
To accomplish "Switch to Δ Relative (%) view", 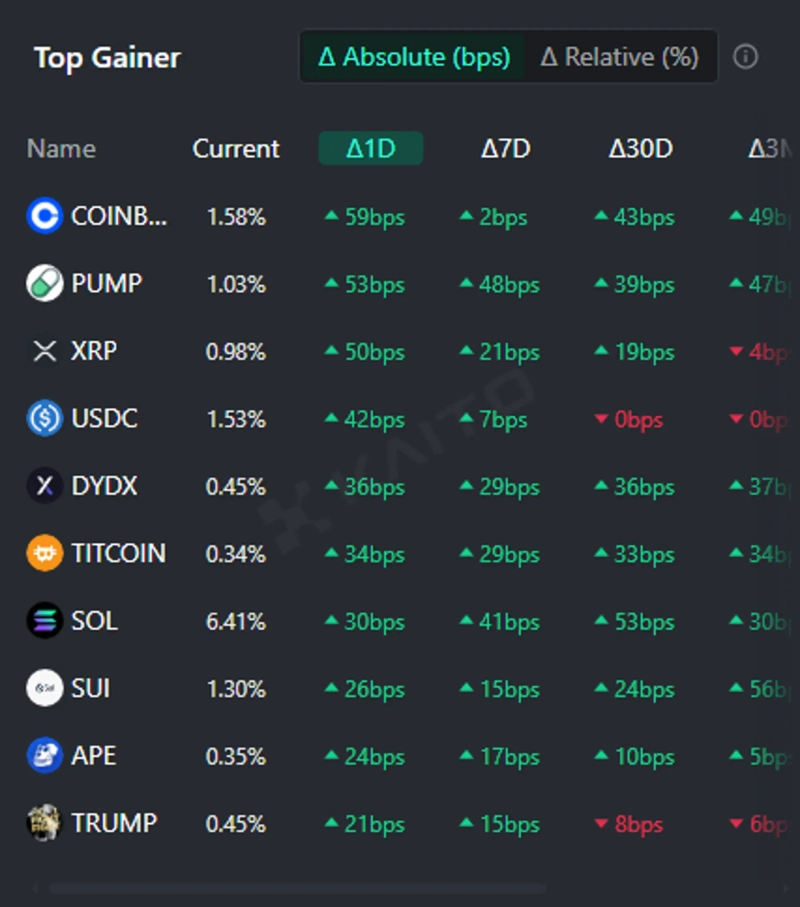I will 619,57.
